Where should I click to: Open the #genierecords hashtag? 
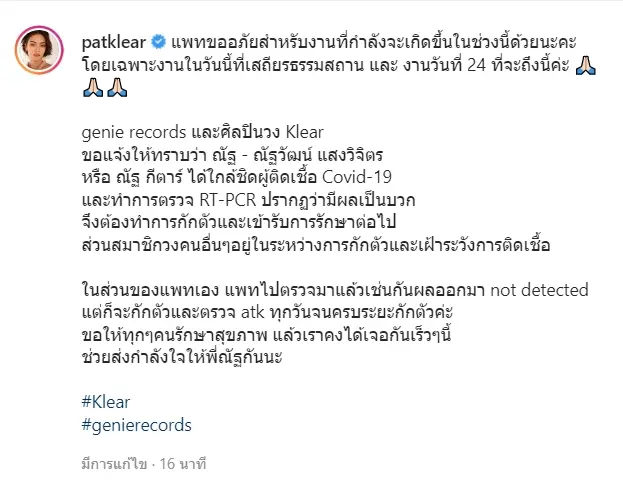tap(134, 424)
